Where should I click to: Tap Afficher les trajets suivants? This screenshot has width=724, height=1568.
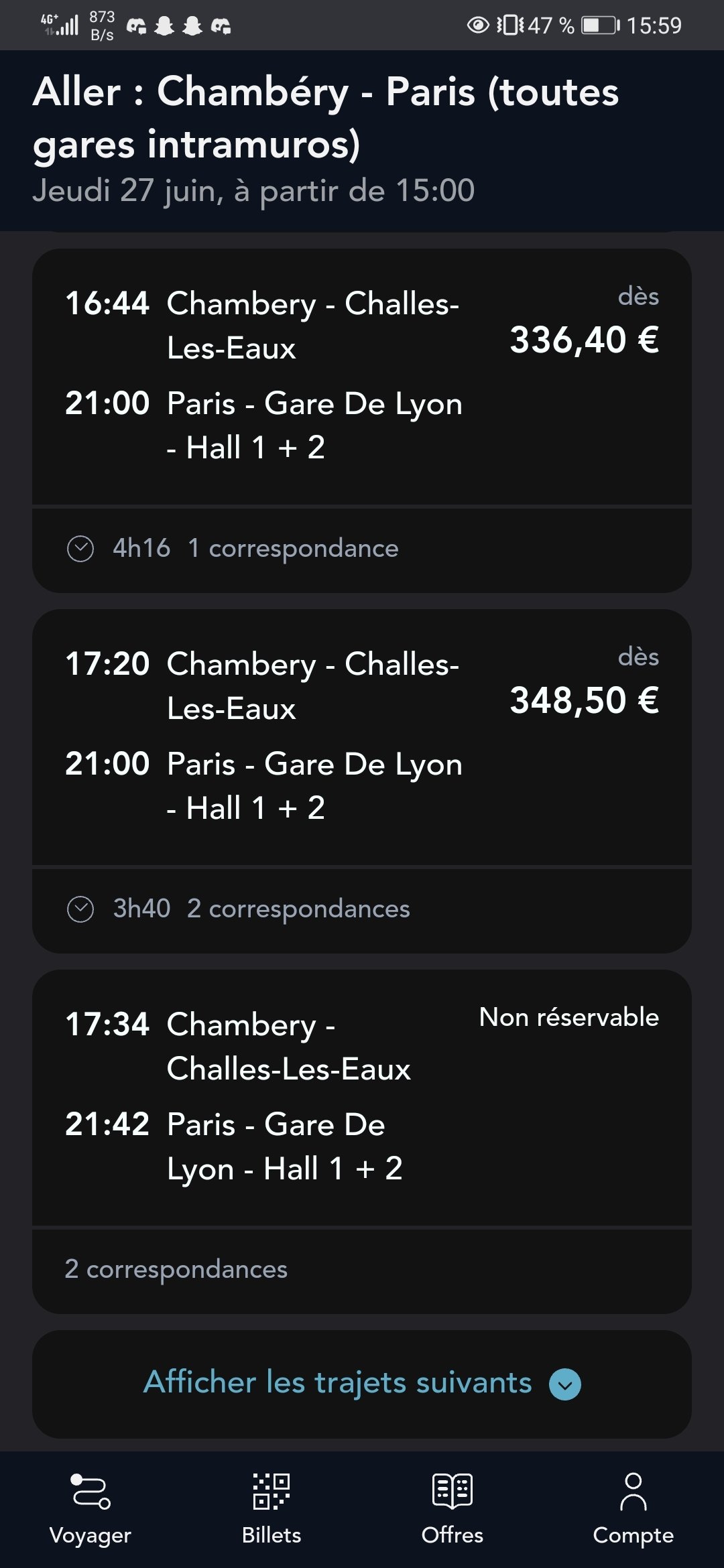pyautogui.click(x=362, y=1384)
